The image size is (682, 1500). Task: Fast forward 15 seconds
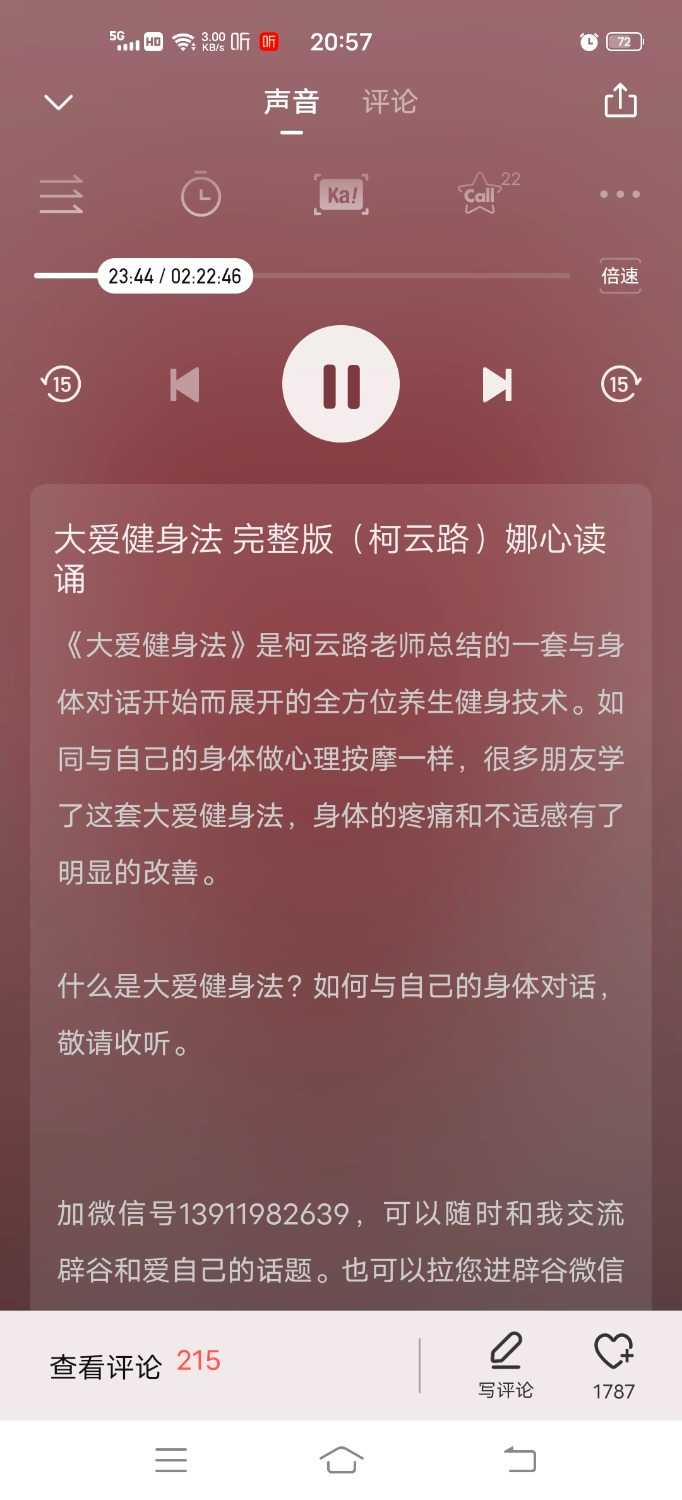coord(620,384)
